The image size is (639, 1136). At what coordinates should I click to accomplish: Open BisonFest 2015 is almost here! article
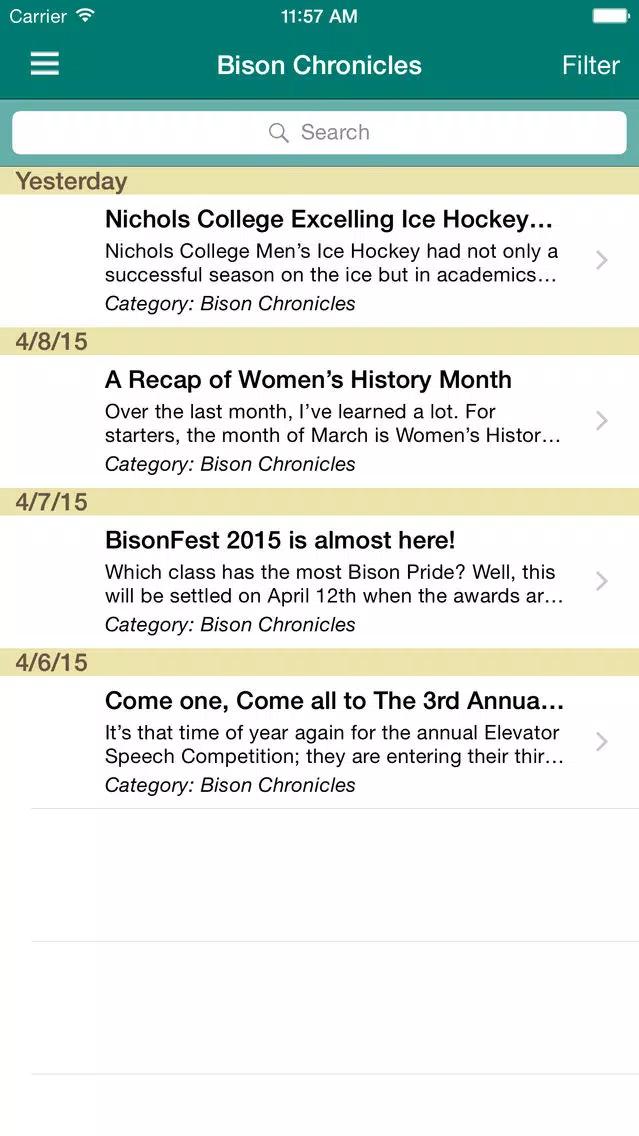pos(320,582)
